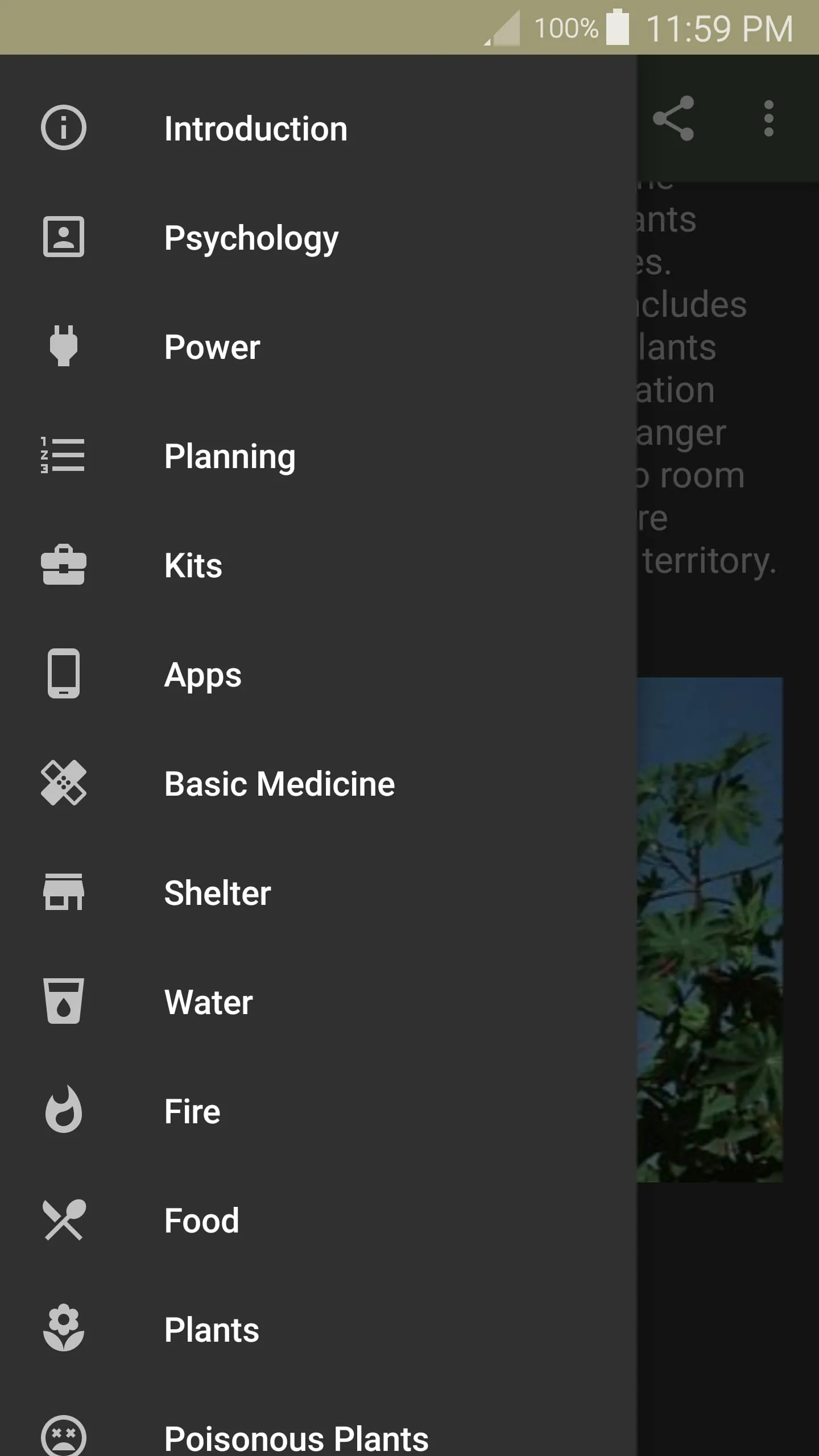Go to the Psychology chapter
This screenshot has height=1456, width=819.
tap(251, 238)
